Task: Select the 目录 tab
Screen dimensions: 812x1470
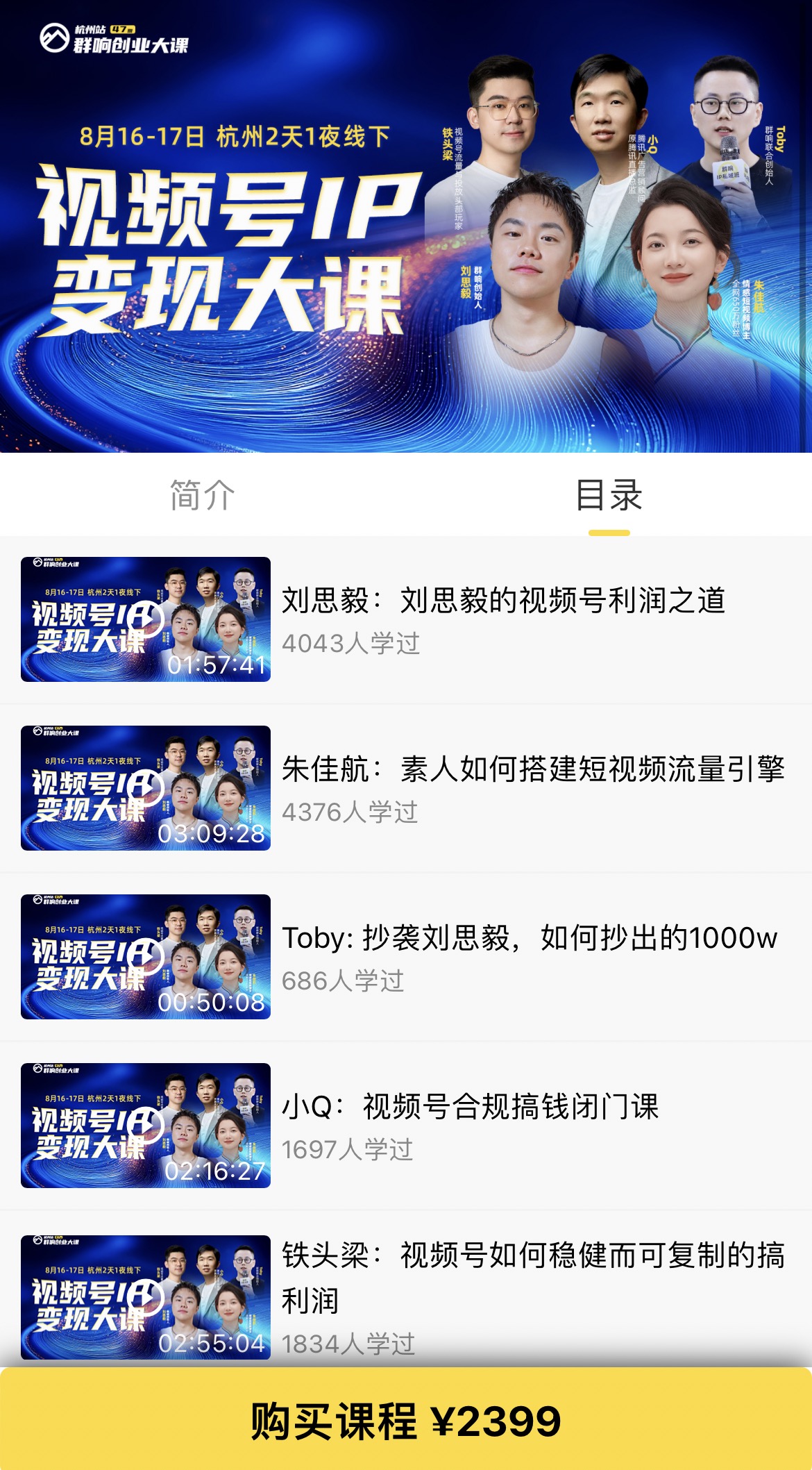Action: click(x=609, y=495)
